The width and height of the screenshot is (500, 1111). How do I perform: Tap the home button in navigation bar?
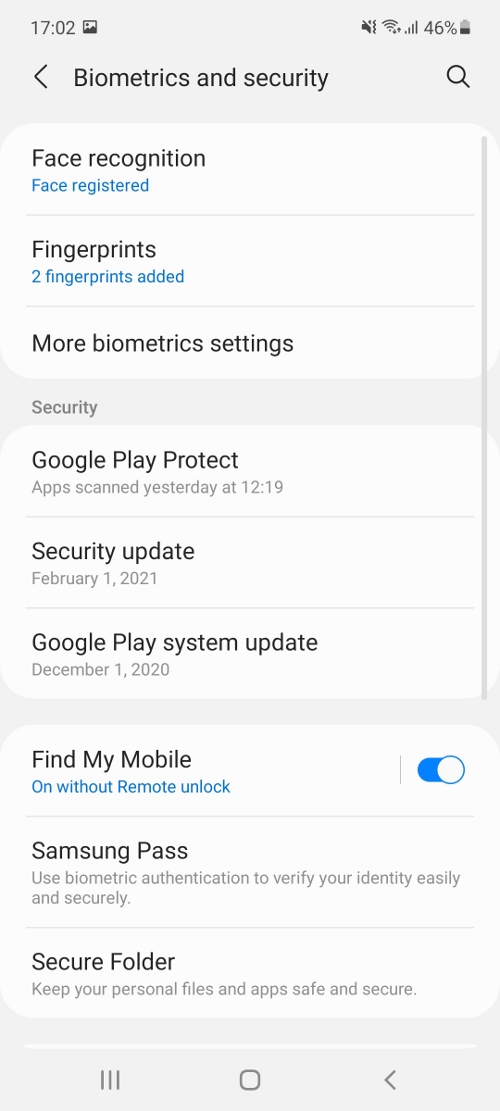[250, 1080]
